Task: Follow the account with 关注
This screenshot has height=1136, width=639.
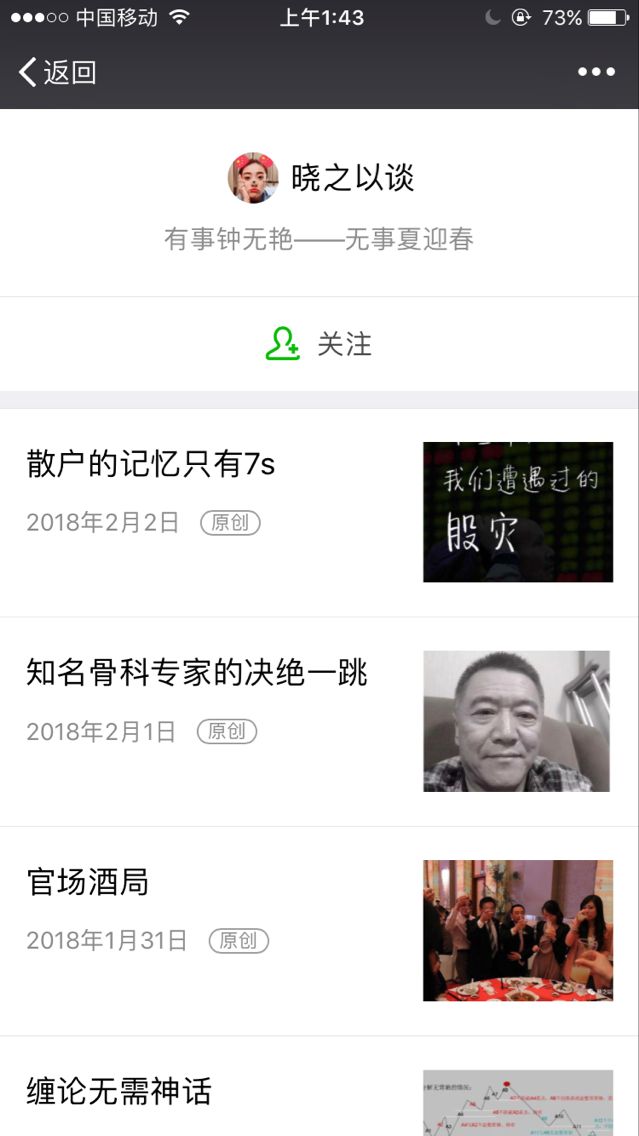Action: click(319, 344)
